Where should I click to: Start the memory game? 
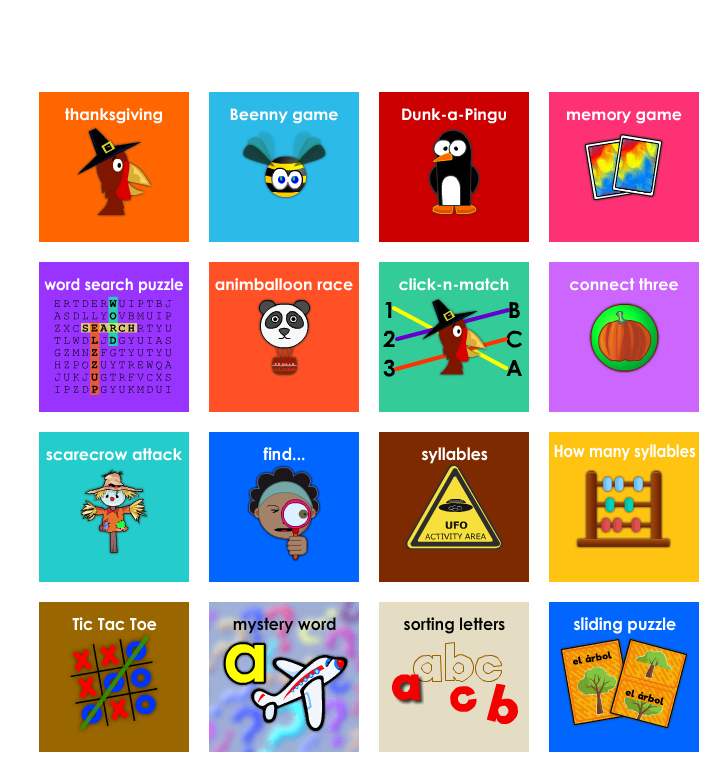(624, 167)
